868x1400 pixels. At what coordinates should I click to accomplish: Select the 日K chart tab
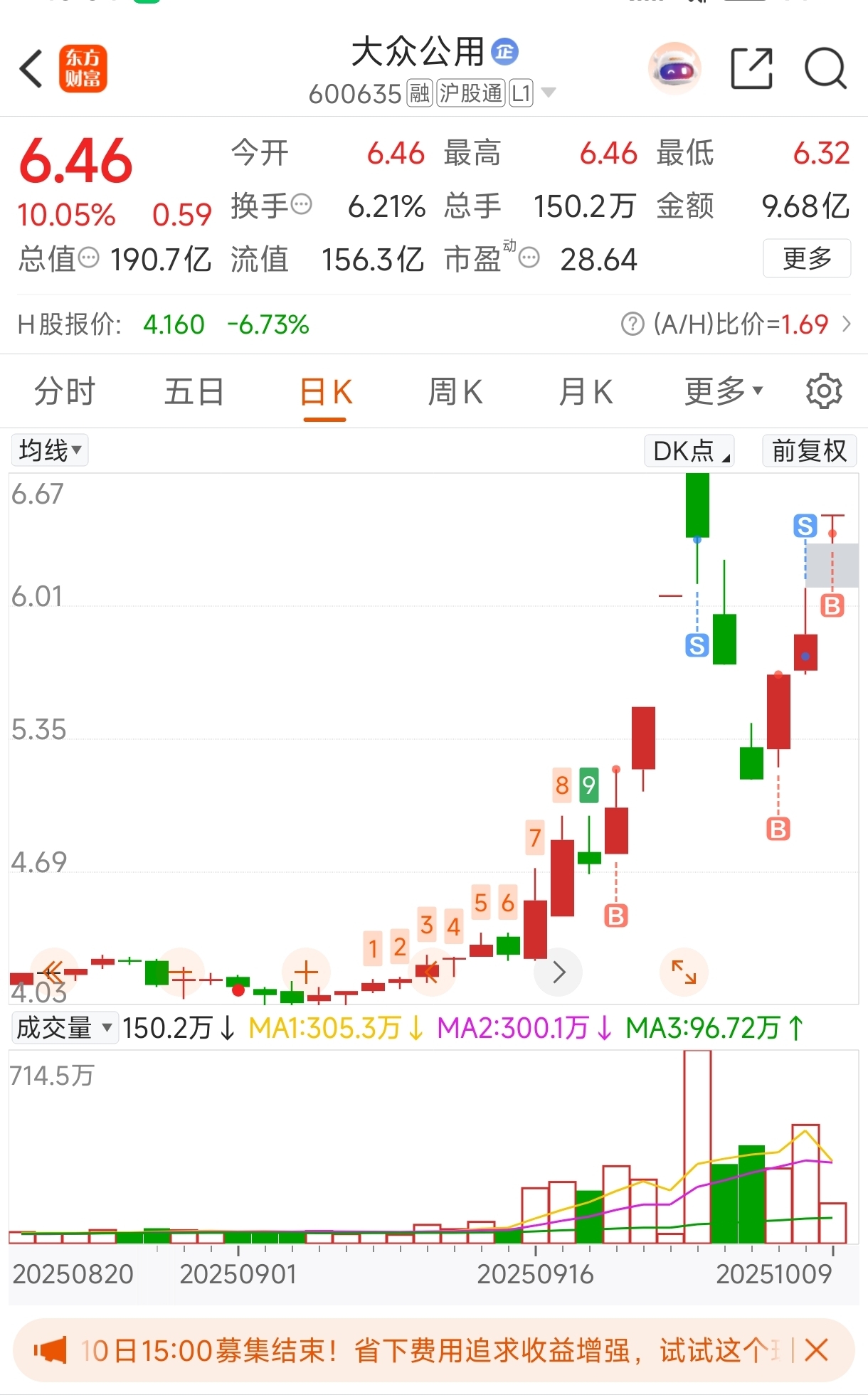pos(325,392)
